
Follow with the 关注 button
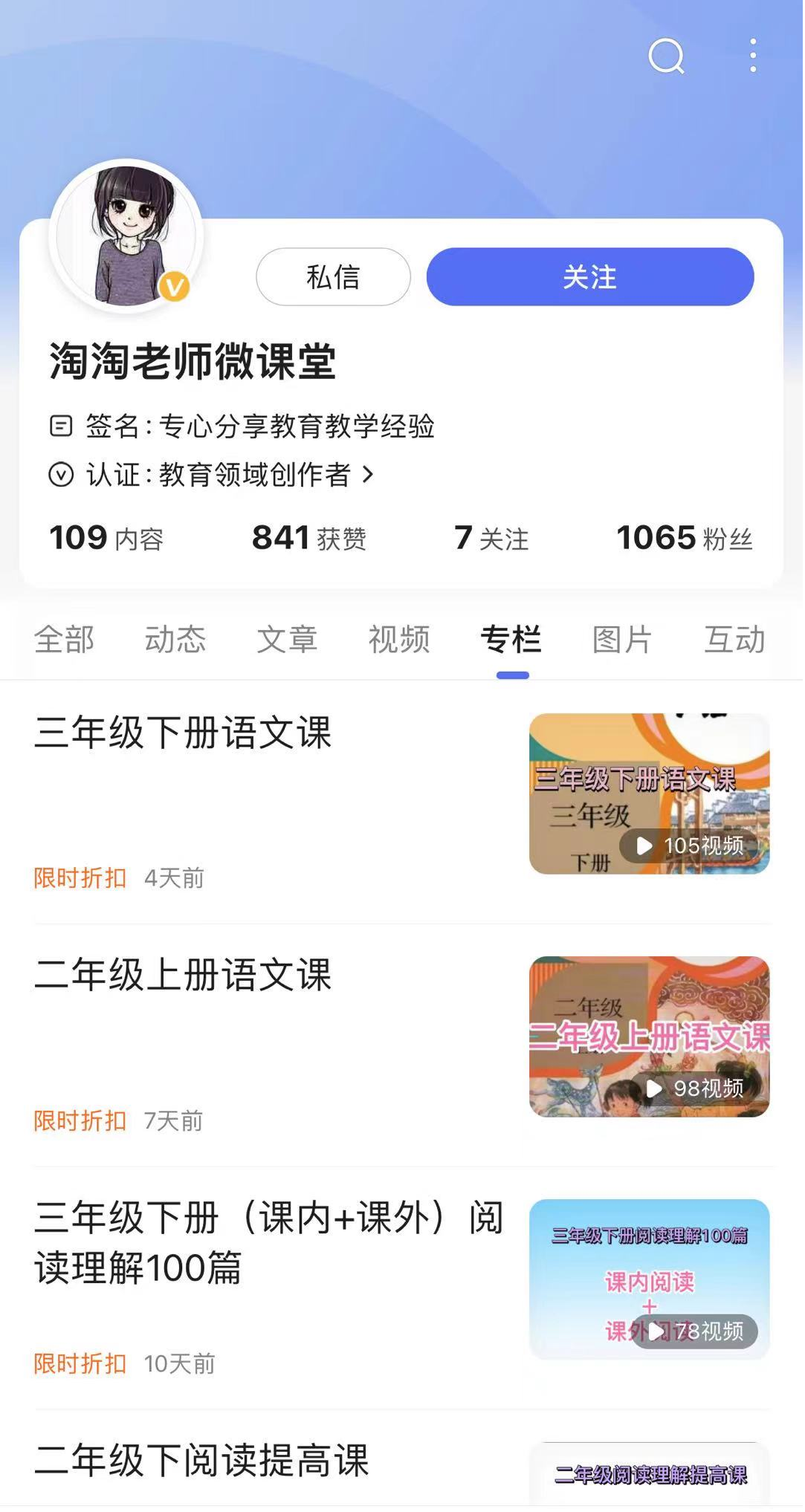click(589, 277)
